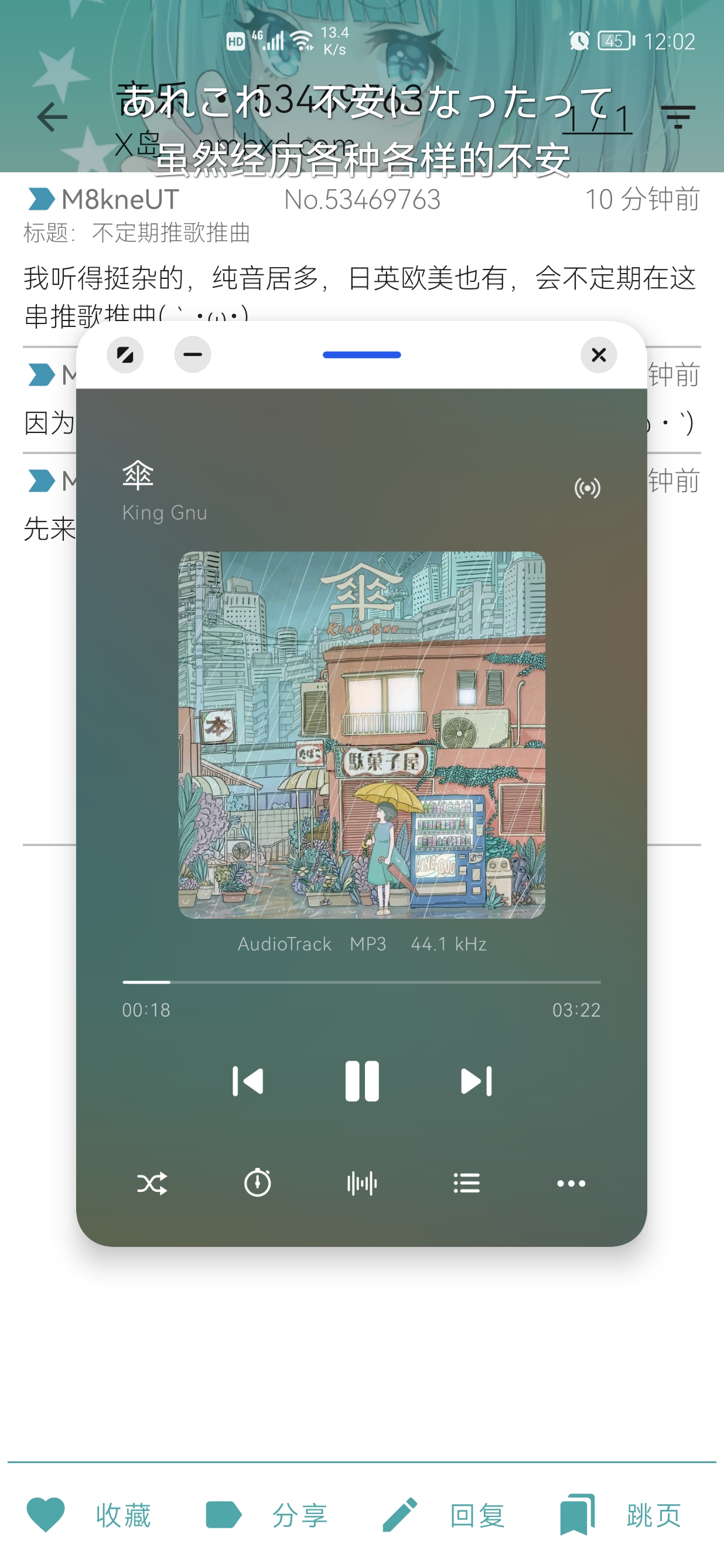The width and height of the screenshot is (724, 1568).
Task: Toggle shuffle playback mode
Action: click(152, 1183)
